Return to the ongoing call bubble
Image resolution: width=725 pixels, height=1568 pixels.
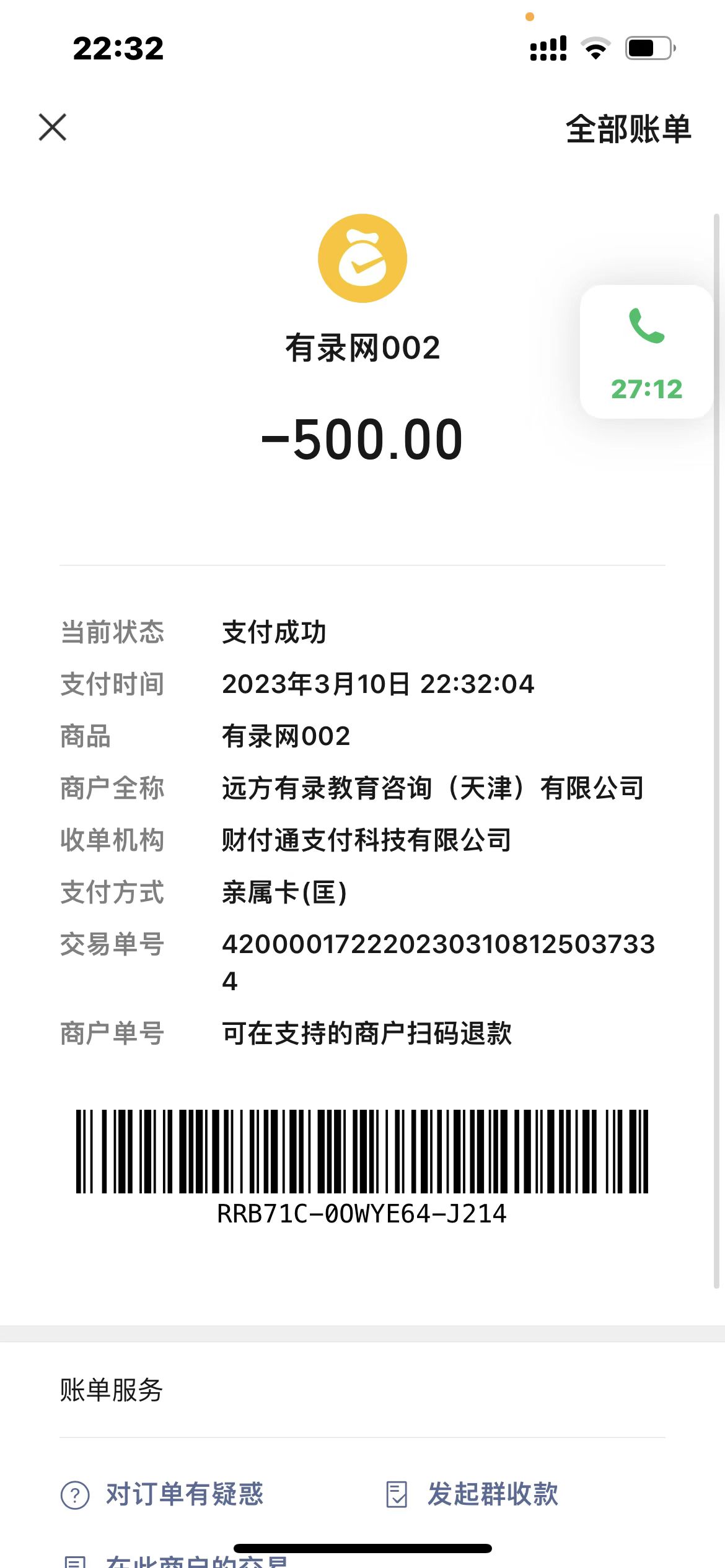(646, 352)
